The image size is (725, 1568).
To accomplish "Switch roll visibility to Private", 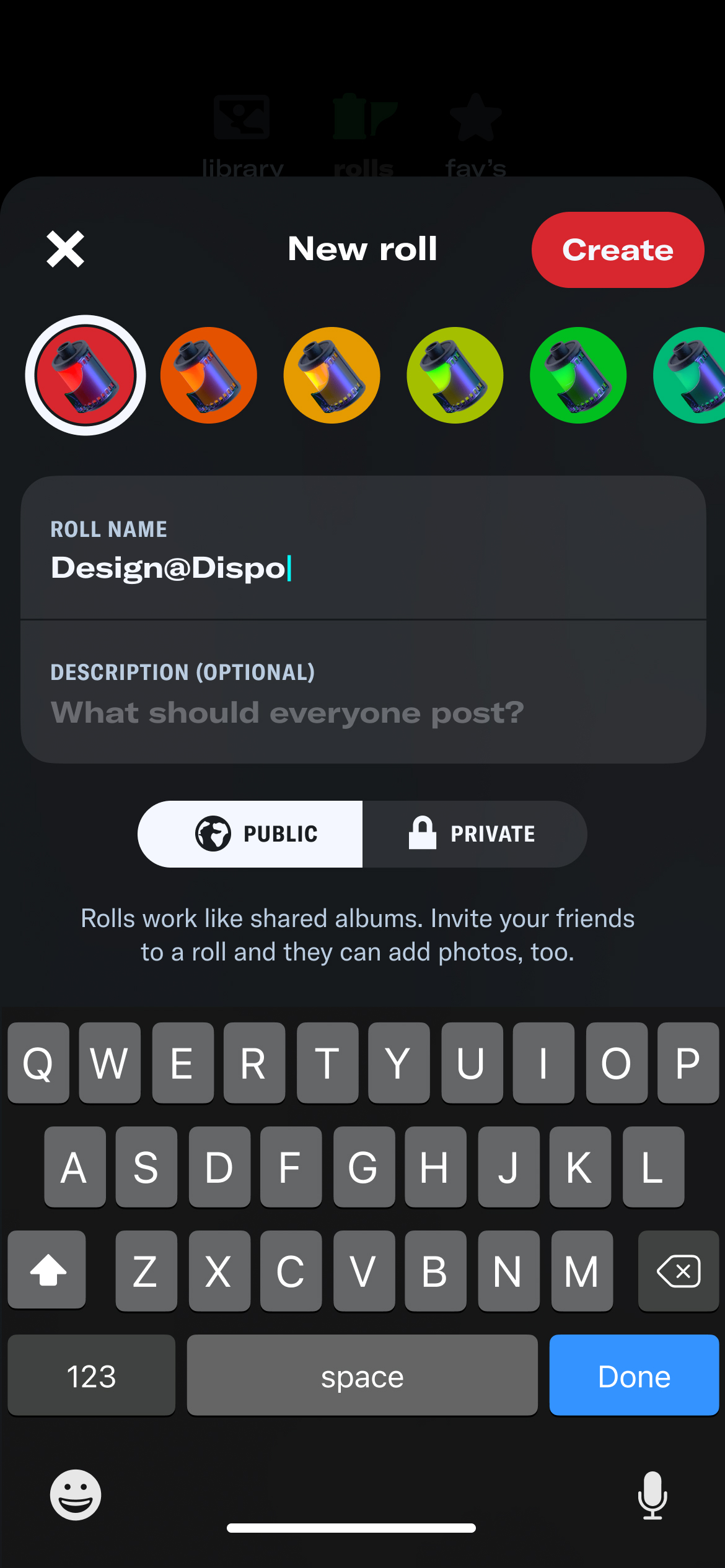I will [474, 834].
